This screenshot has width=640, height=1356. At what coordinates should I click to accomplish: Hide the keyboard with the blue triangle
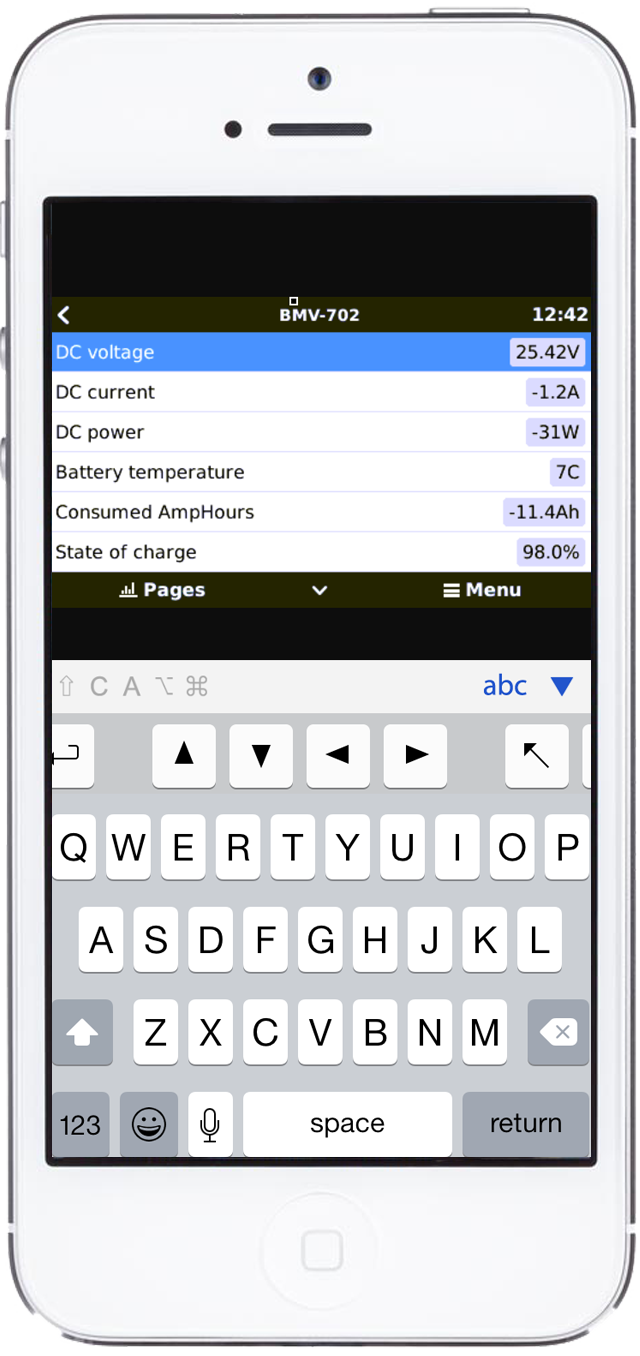[x=562, y=686]
